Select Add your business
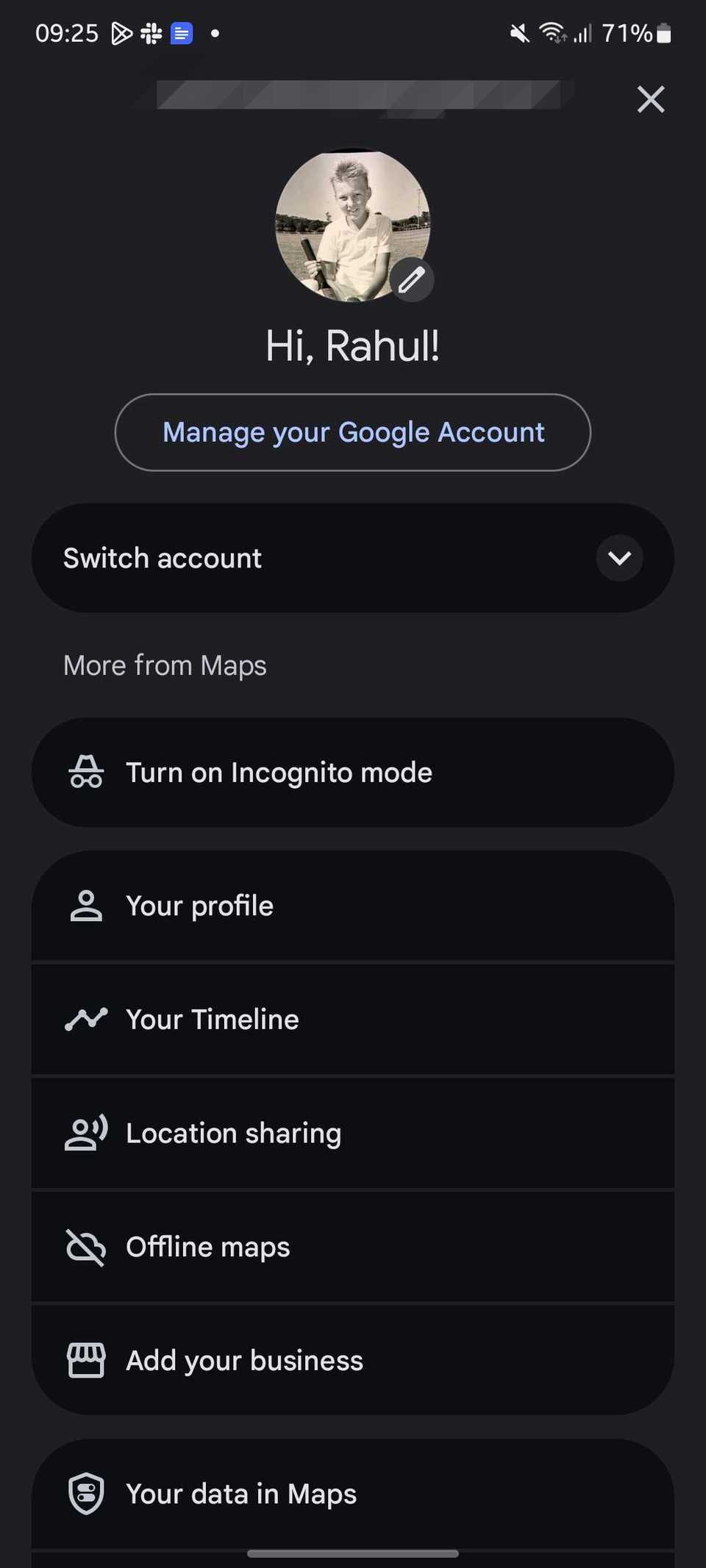 353,1361
